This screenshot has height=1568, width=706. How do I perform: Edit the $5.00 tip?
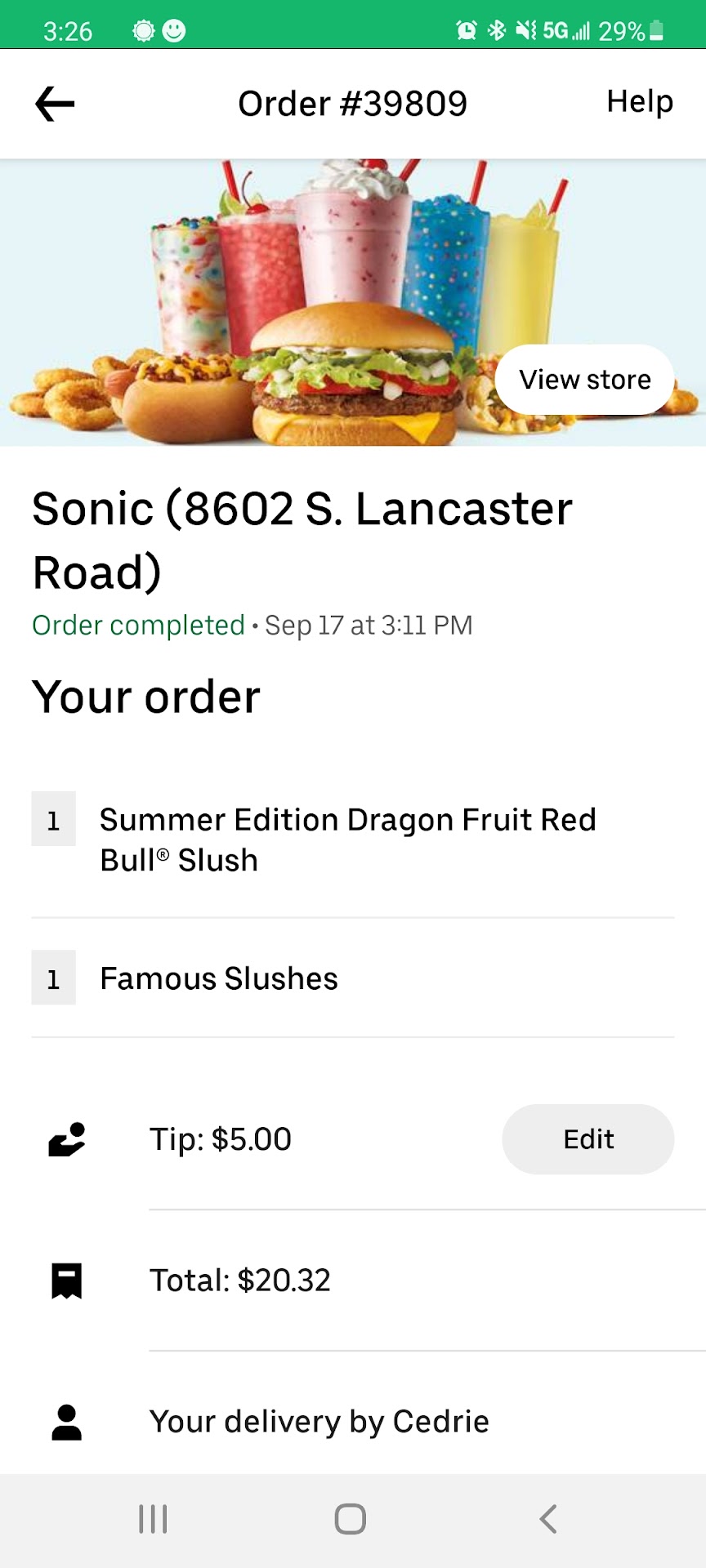tap(588, 1139)
